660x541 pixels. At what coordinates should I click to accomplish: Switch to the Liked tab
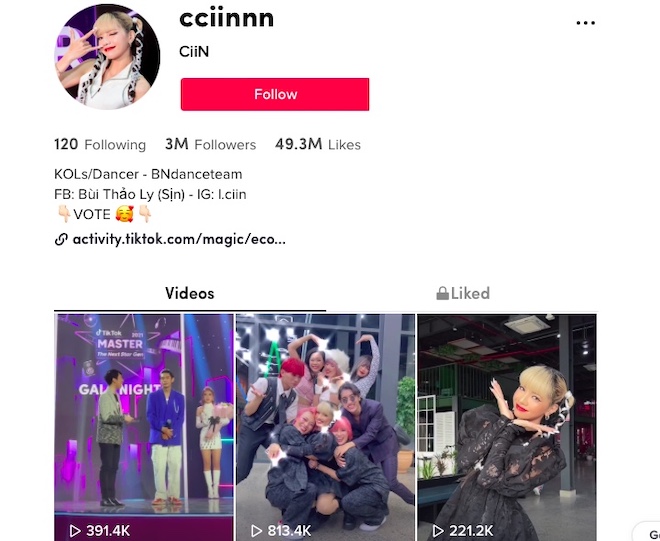point(462,293)
